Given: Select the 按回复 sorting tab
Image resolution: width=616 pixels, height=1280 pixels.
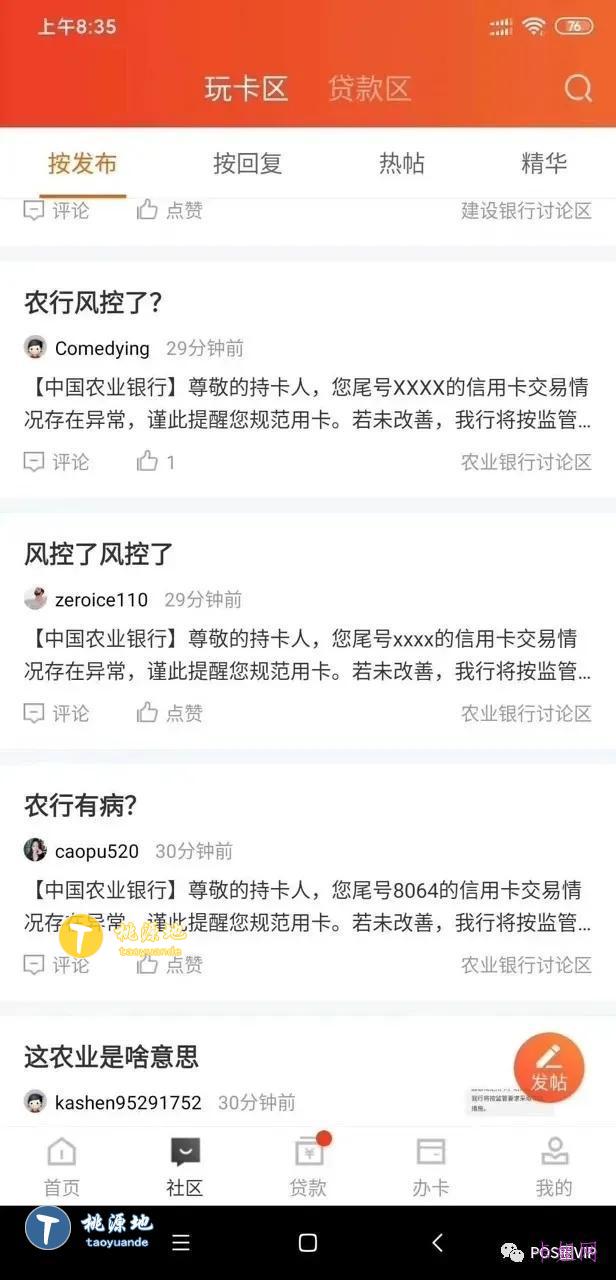Looking at the screenshot, I should coord(247,164).
